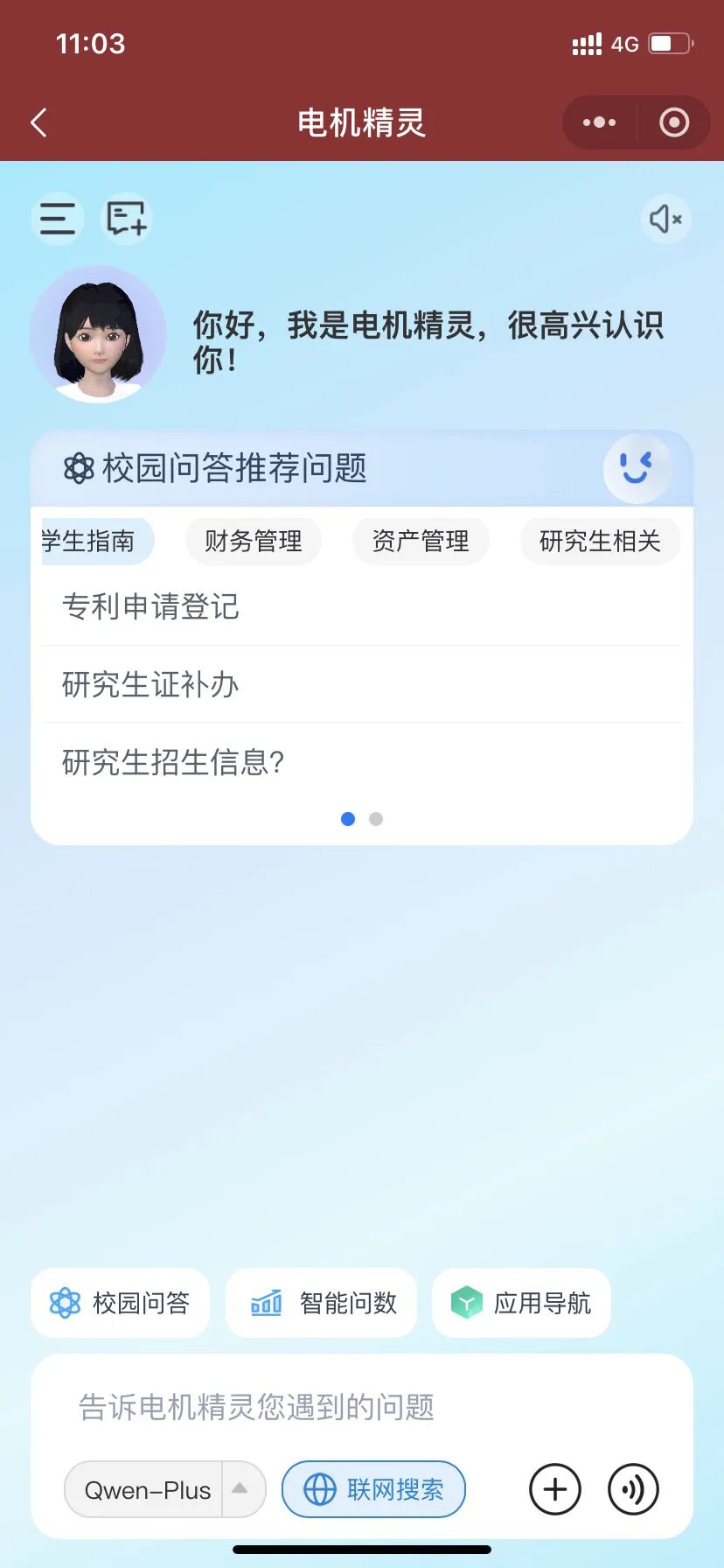Image resolution: width=724 pixels, height=1568 pixels.
Task: Tap the 研究生招生信息? question
Action: (x=173, y=762)
